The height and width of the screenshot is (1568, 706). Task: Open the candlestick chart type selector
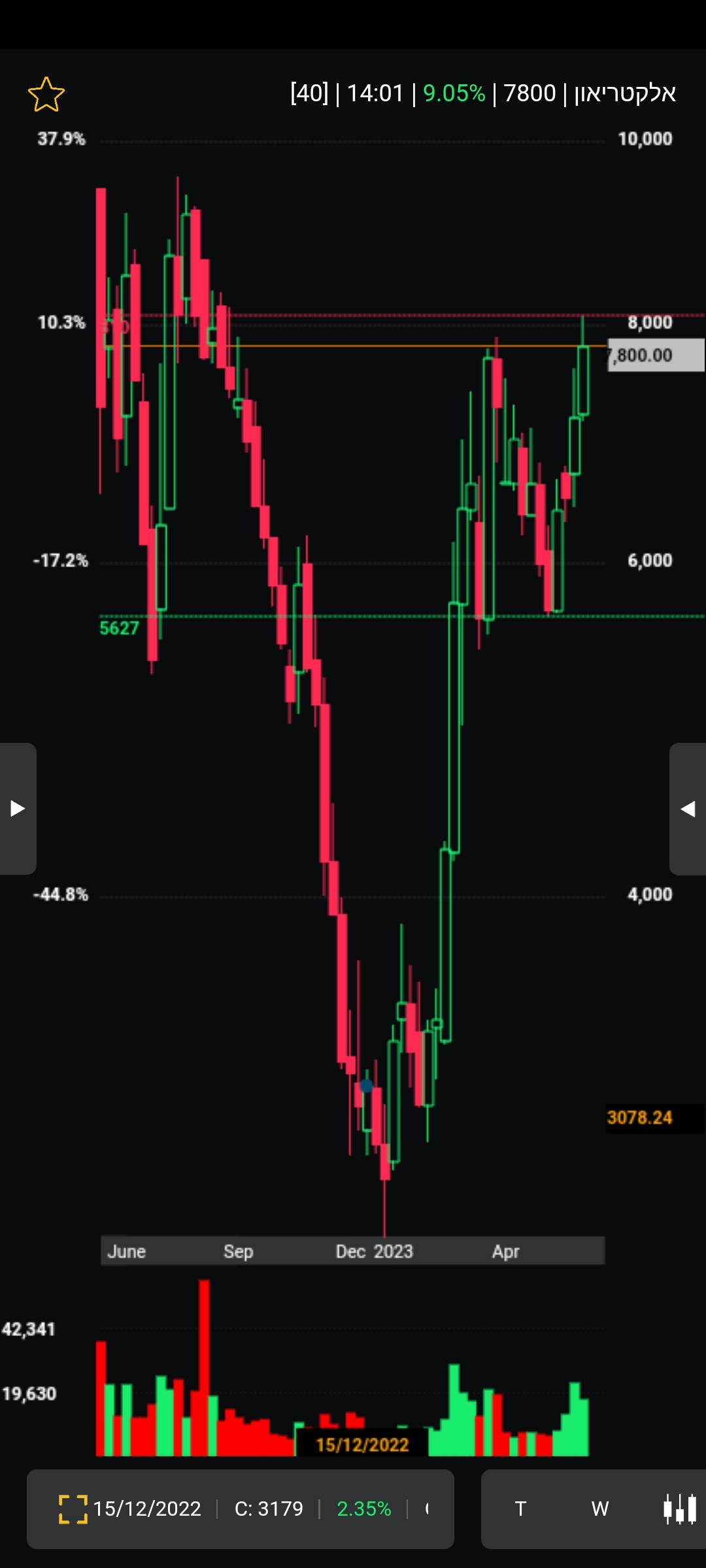point(679,1509)
